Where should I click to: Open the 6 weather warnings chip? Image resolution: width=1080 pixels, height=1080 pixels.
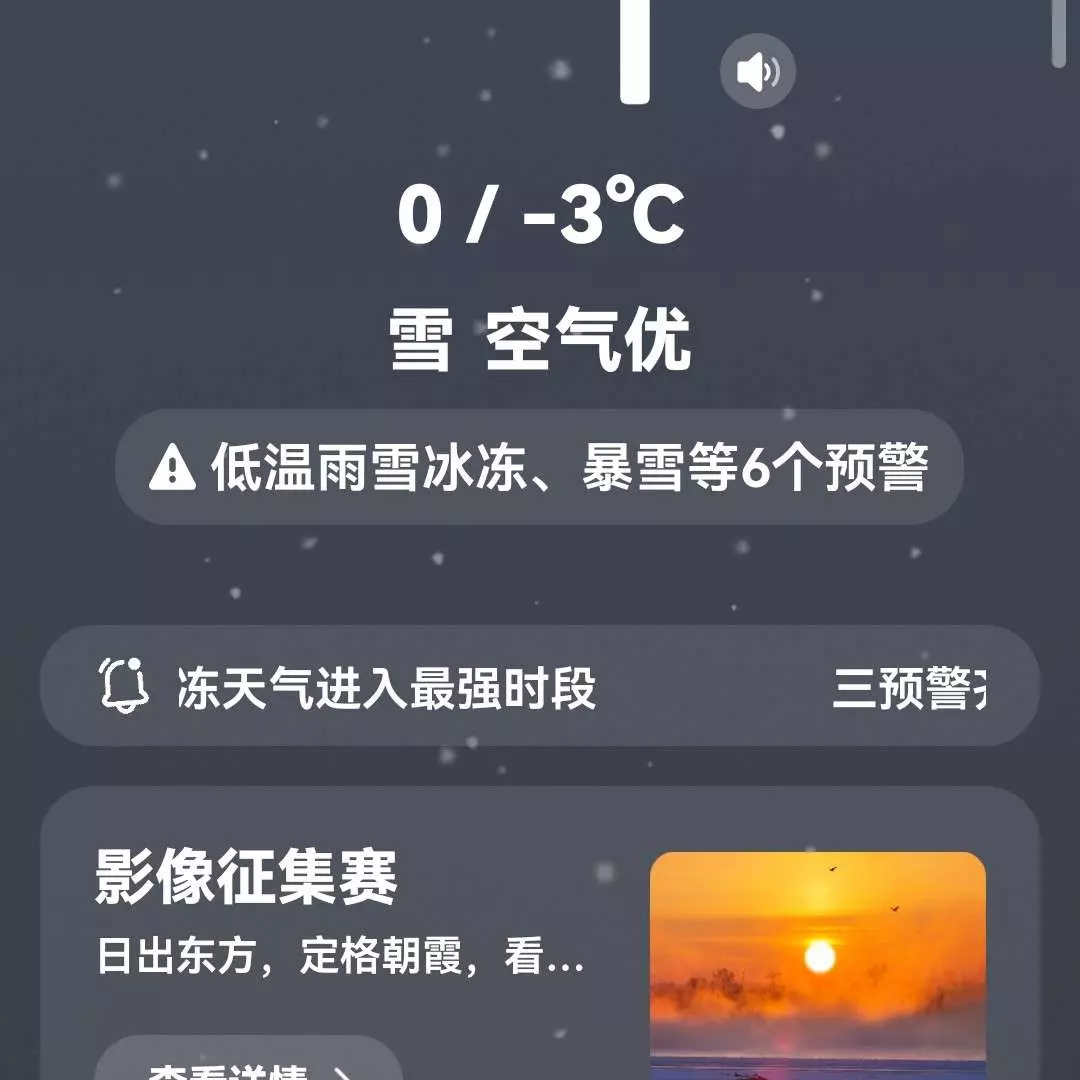pos(539,467)
